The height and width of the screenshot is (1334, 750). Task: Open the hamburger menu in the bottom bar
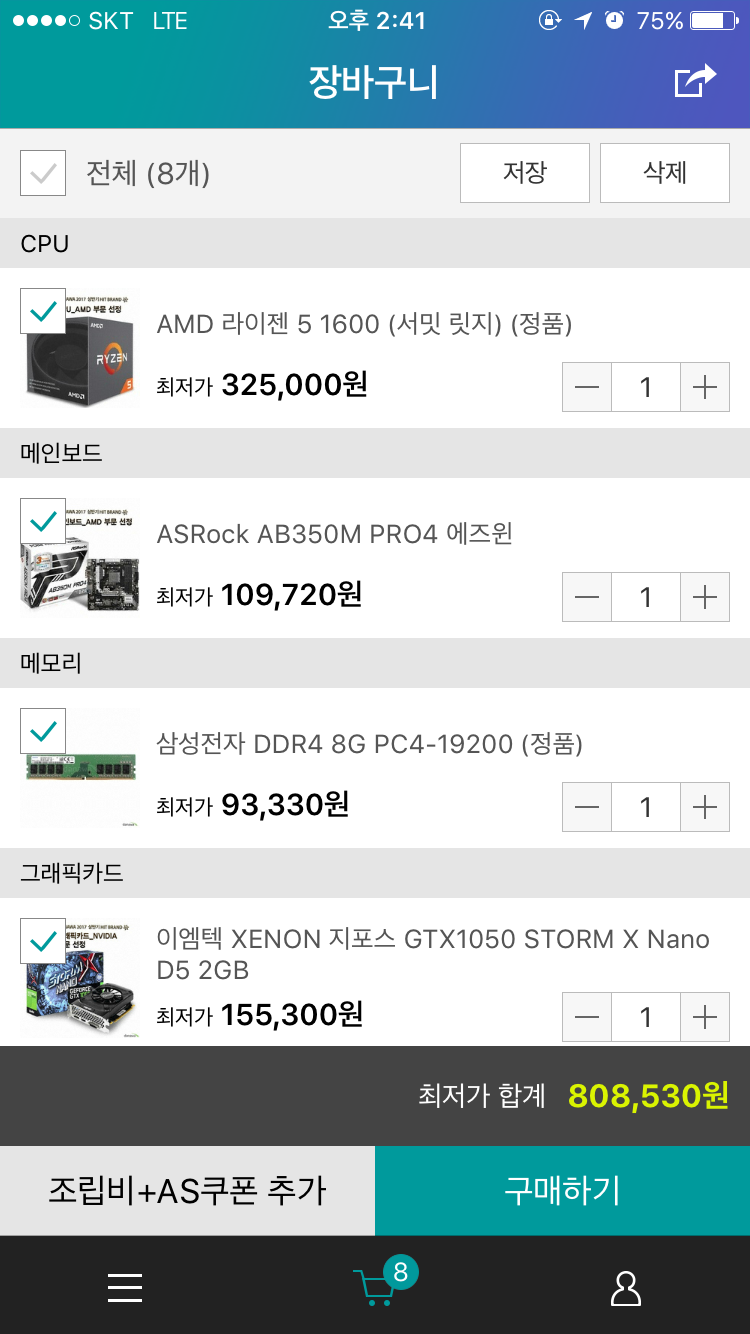click(125, 1288)
